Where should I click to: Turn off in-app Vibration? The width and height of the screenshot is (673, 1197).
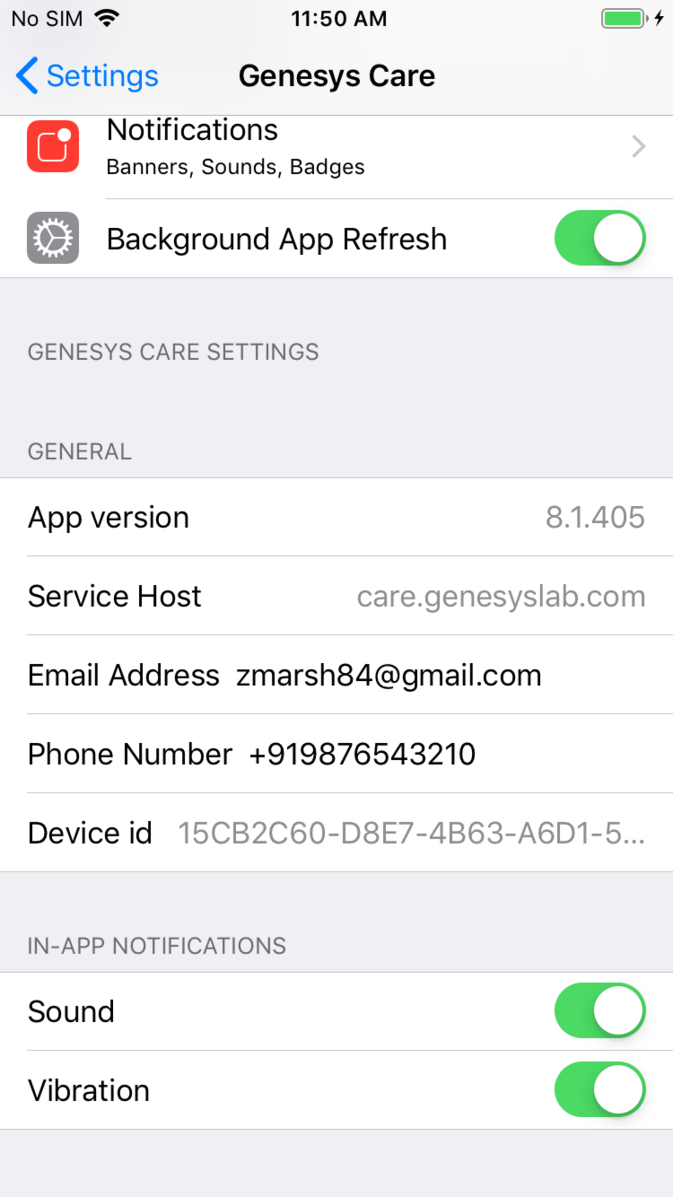[600, 1089]
